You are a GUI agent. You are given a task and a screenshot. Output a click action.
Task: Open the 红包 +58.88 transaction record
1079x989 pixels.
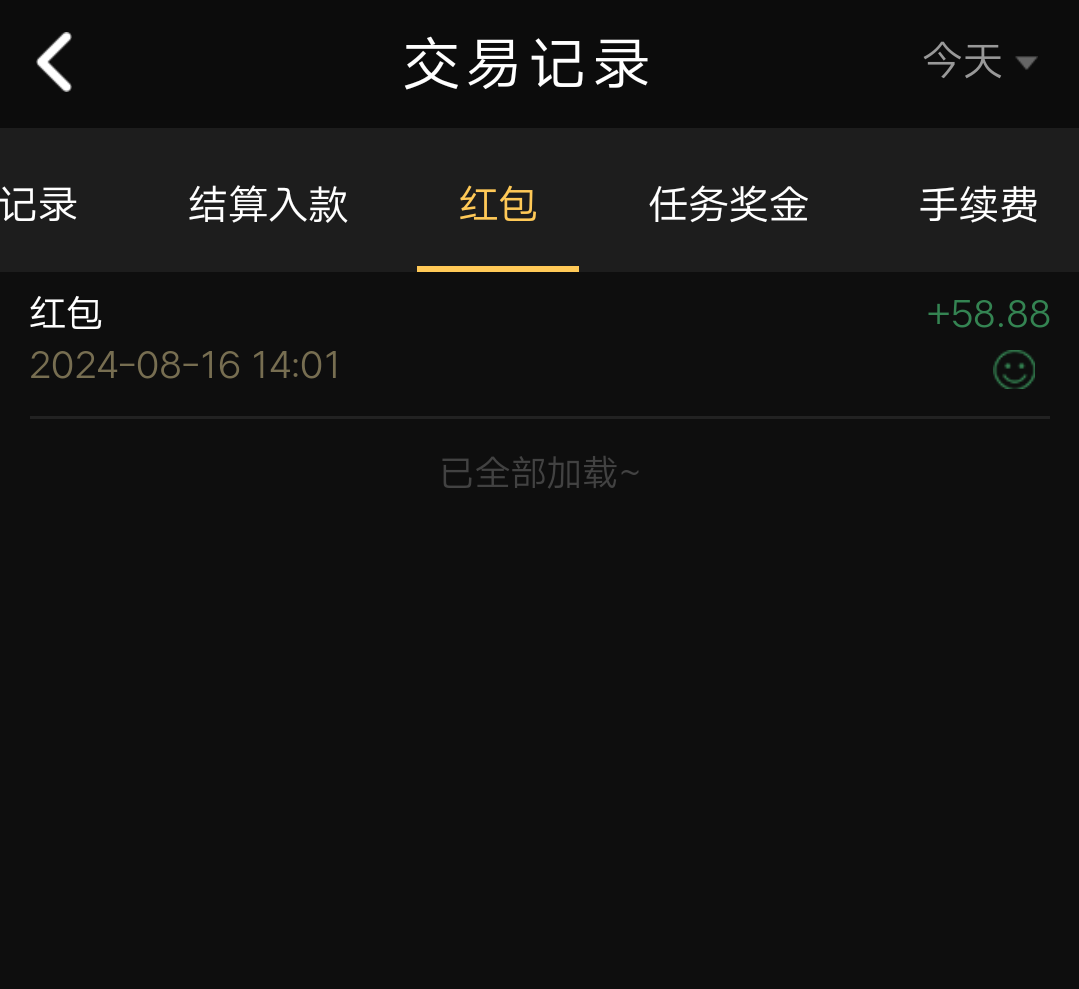pos(539,340)
